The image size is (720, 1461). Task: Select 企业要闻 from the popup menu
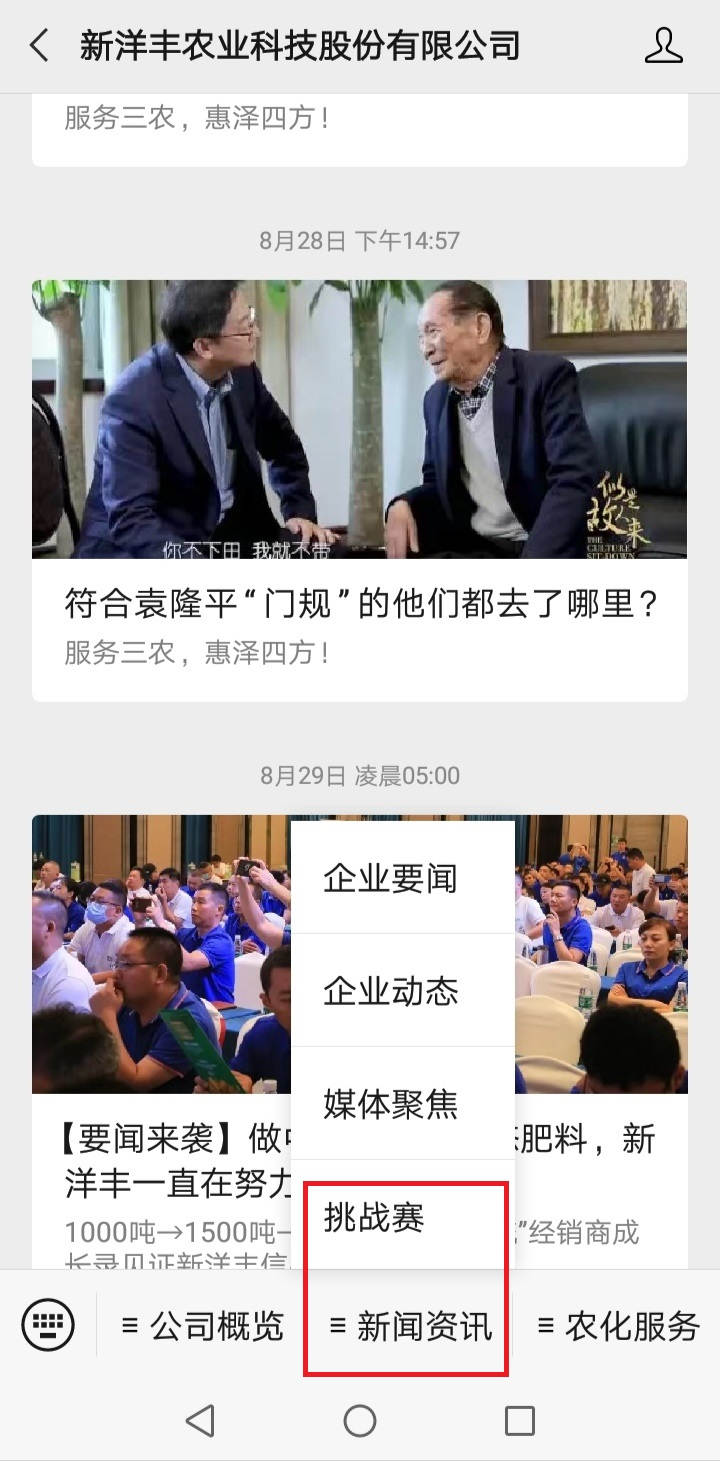point(389,878)
